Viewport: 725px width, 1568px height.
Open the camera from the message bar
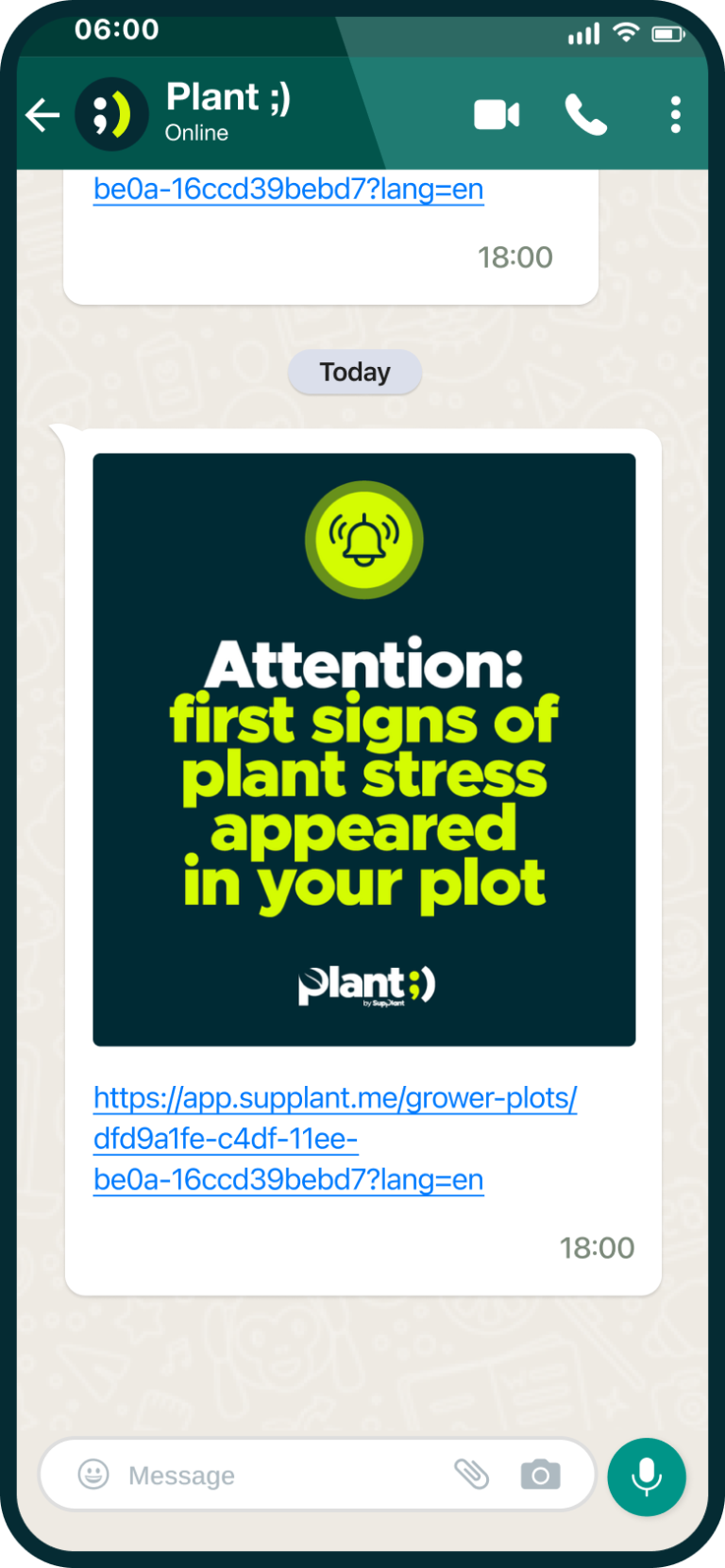(540, 1475)
